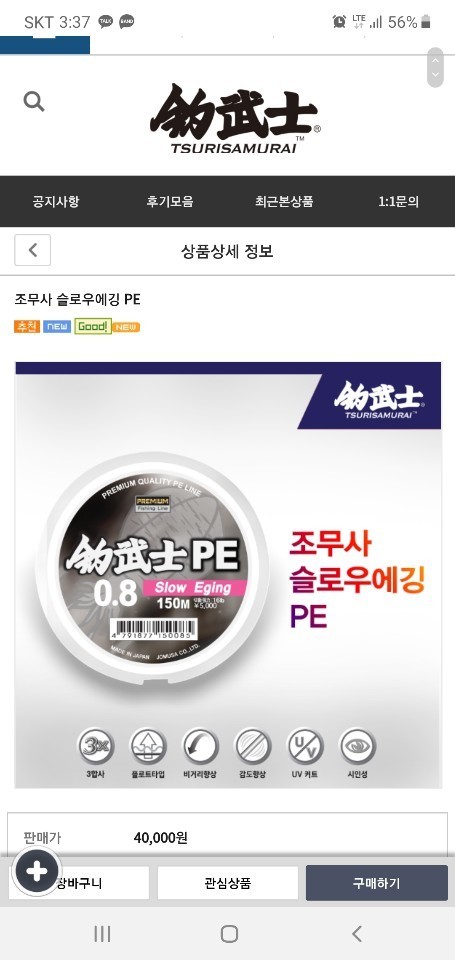Go back with the arrow beside 상품상세 정보
Viewport: 455px width, 960px height.
[x=32, y=250]
